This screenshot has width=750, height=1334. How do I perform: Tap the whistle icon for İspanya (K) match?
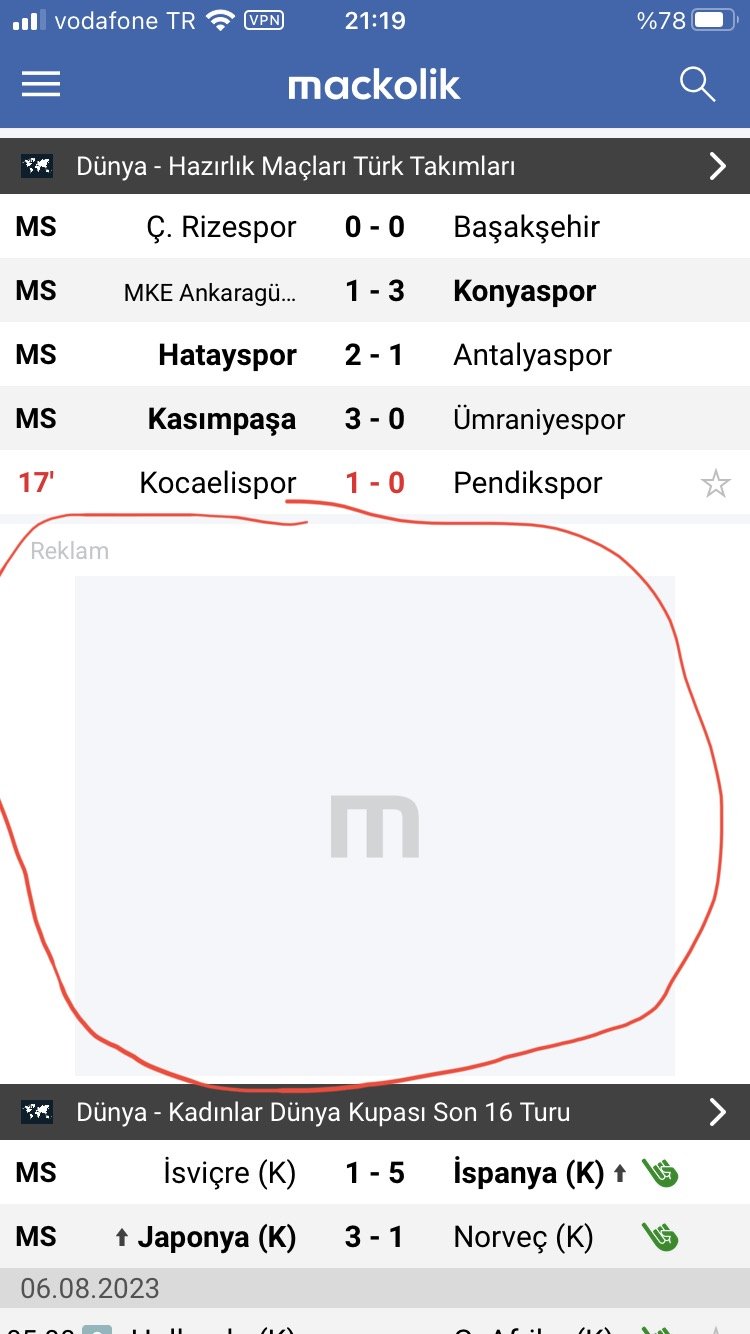(x=660, y=1173)
